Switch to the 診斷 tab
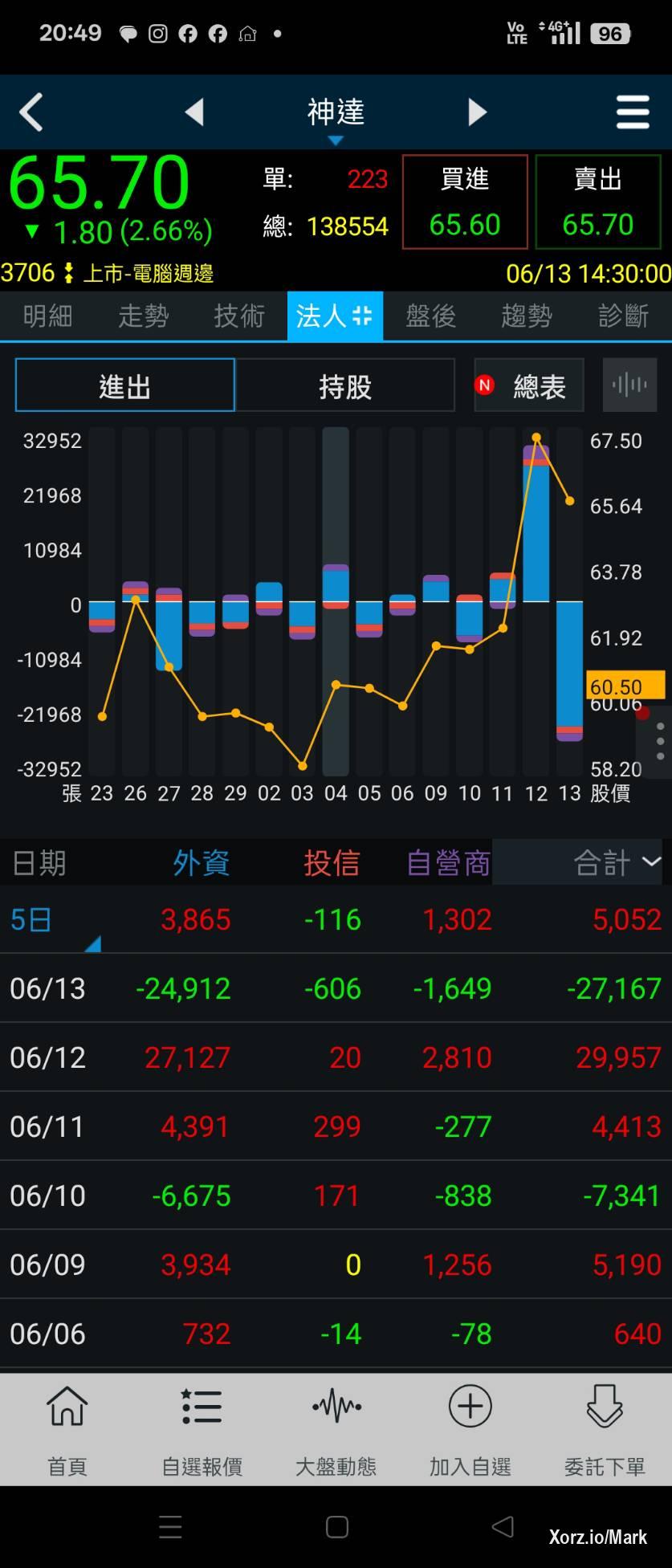Image resolution: width=672 pixels, height=1568 pixels. [623, 316]
